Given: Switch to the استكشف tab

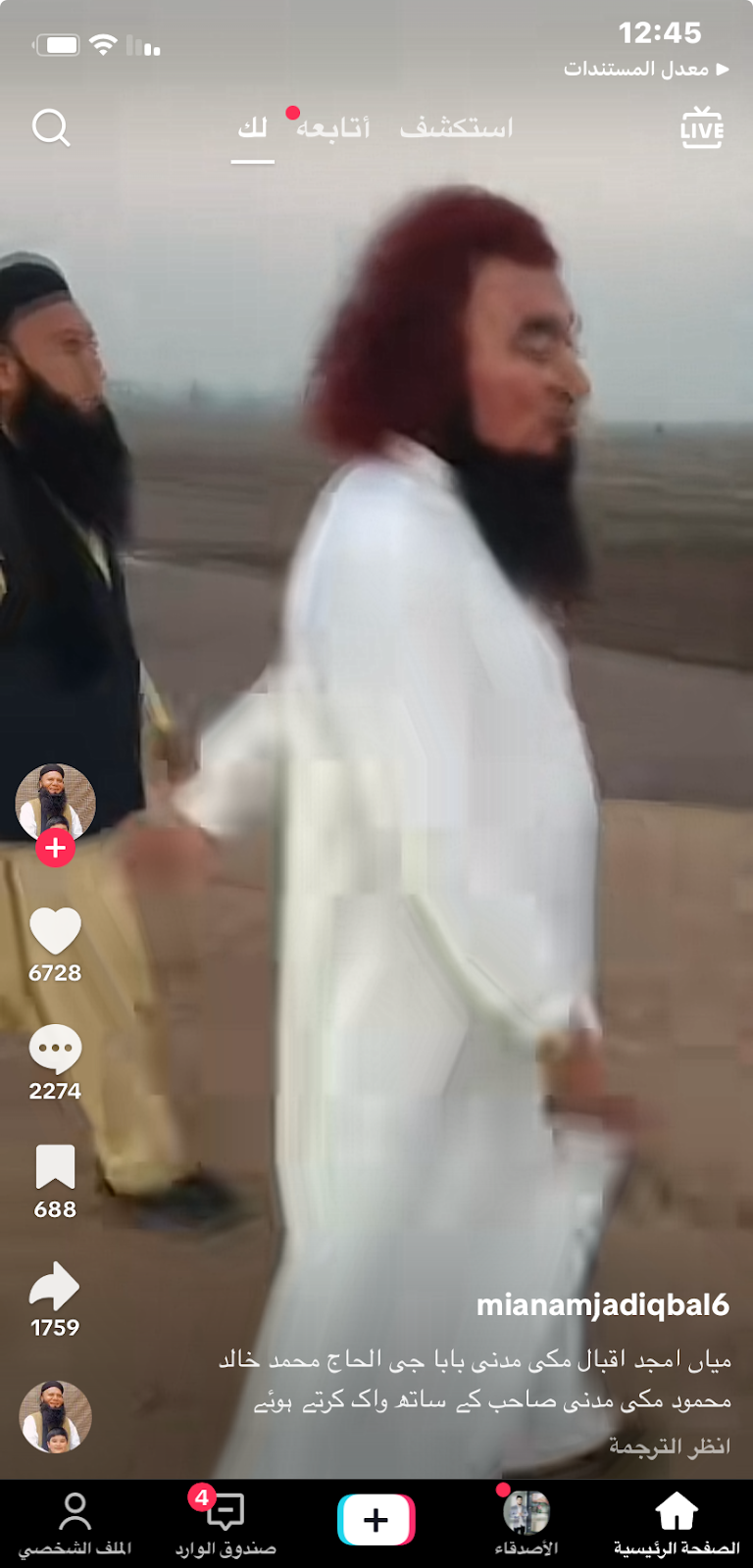Looking at the screenshot, I should [x=456, y=128].
